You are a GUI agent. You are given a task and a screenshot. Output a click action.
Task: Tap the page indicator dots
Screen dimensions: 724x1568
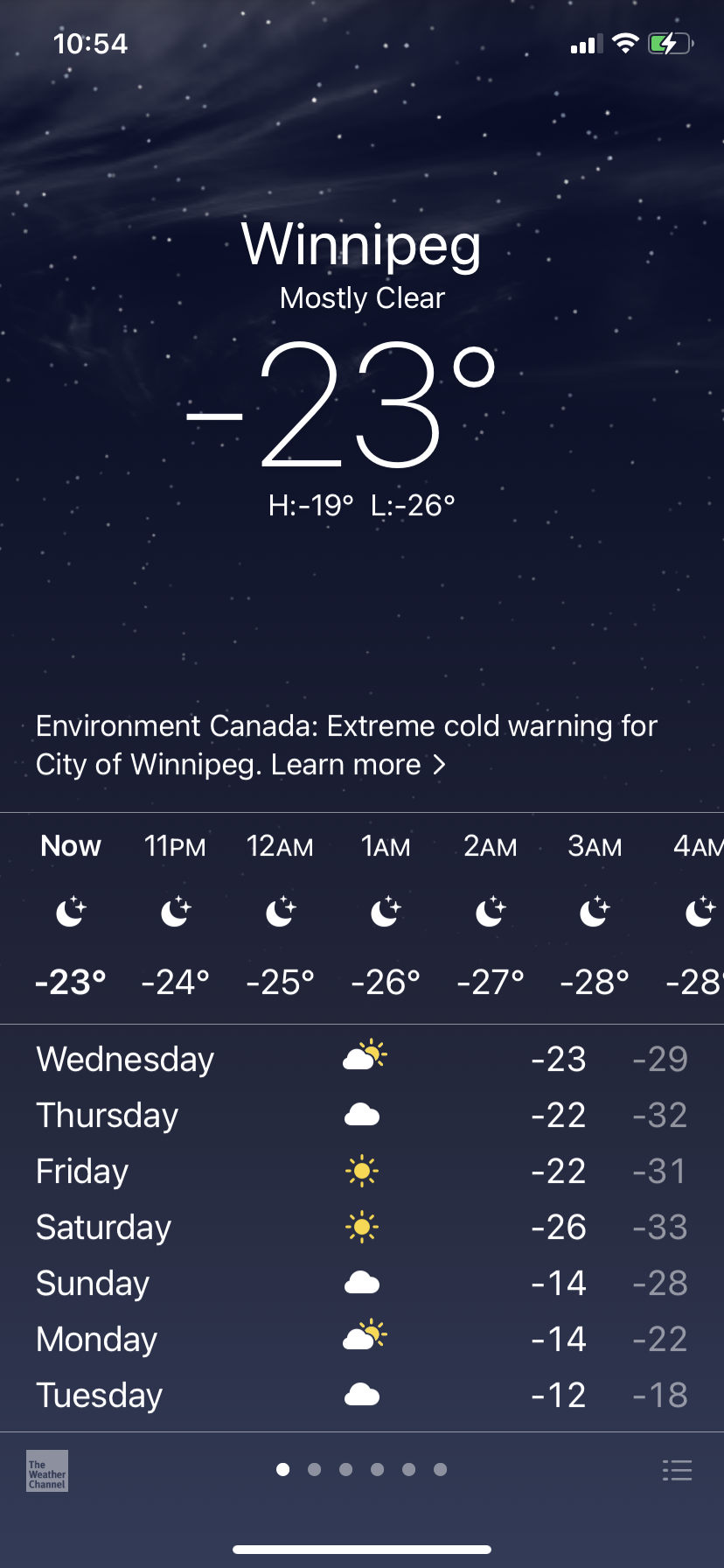point(362,1470)
